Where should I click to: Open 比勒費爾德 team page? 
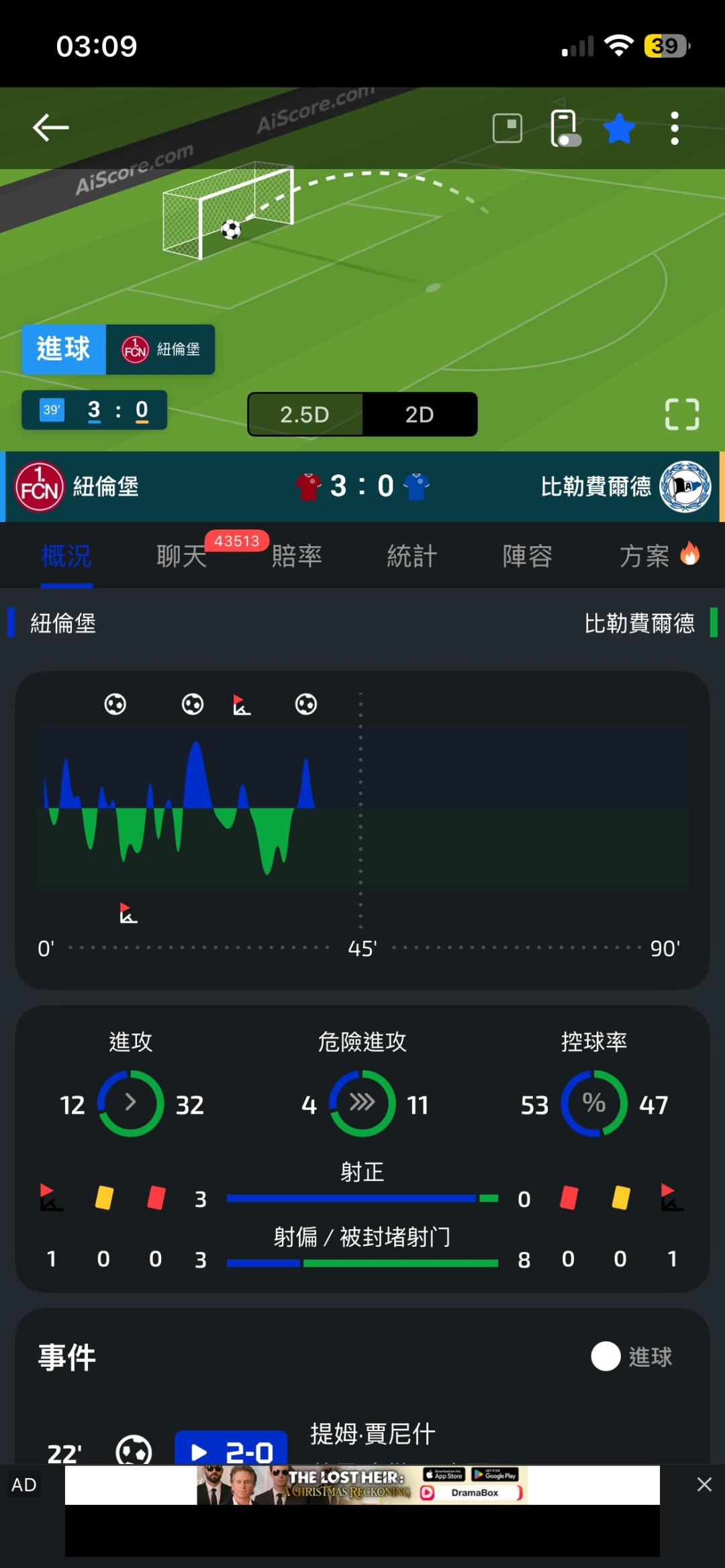coord(626,486)
